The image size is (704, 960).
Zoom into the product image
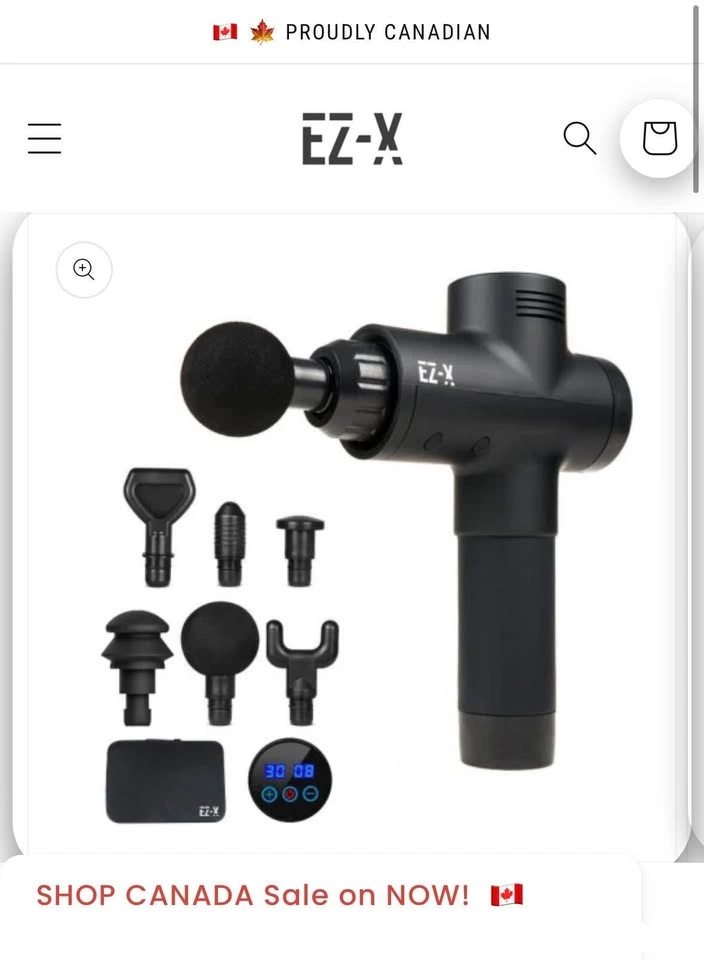coord(84,269)
